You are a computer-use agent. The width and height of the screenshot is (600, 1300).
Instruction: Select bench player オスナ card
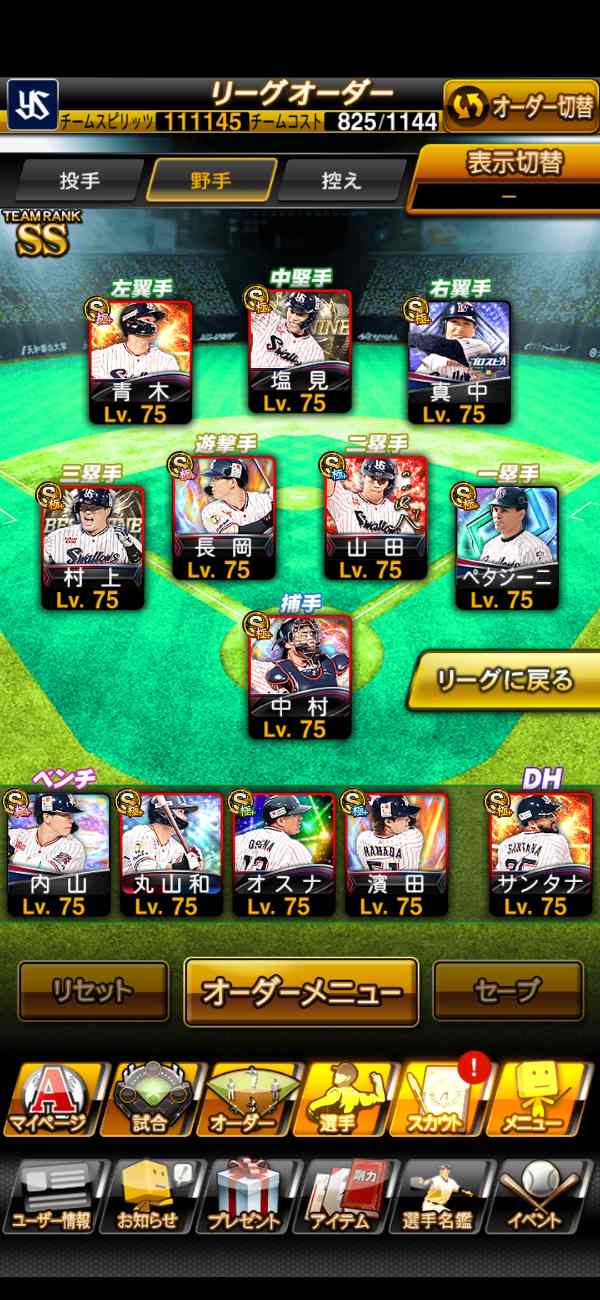pos(284,855)
